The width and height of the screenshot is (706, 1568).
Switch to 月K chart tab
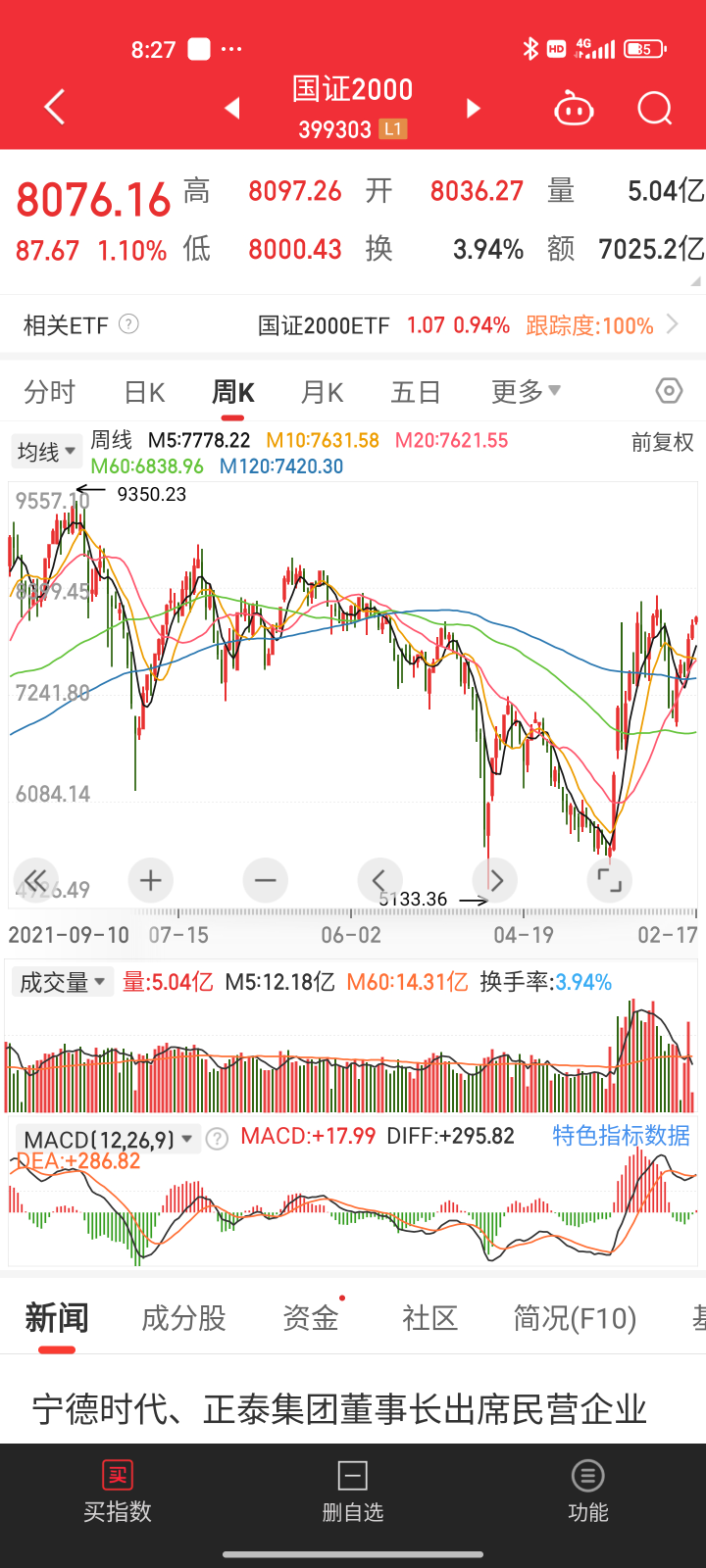pos(322,392)
